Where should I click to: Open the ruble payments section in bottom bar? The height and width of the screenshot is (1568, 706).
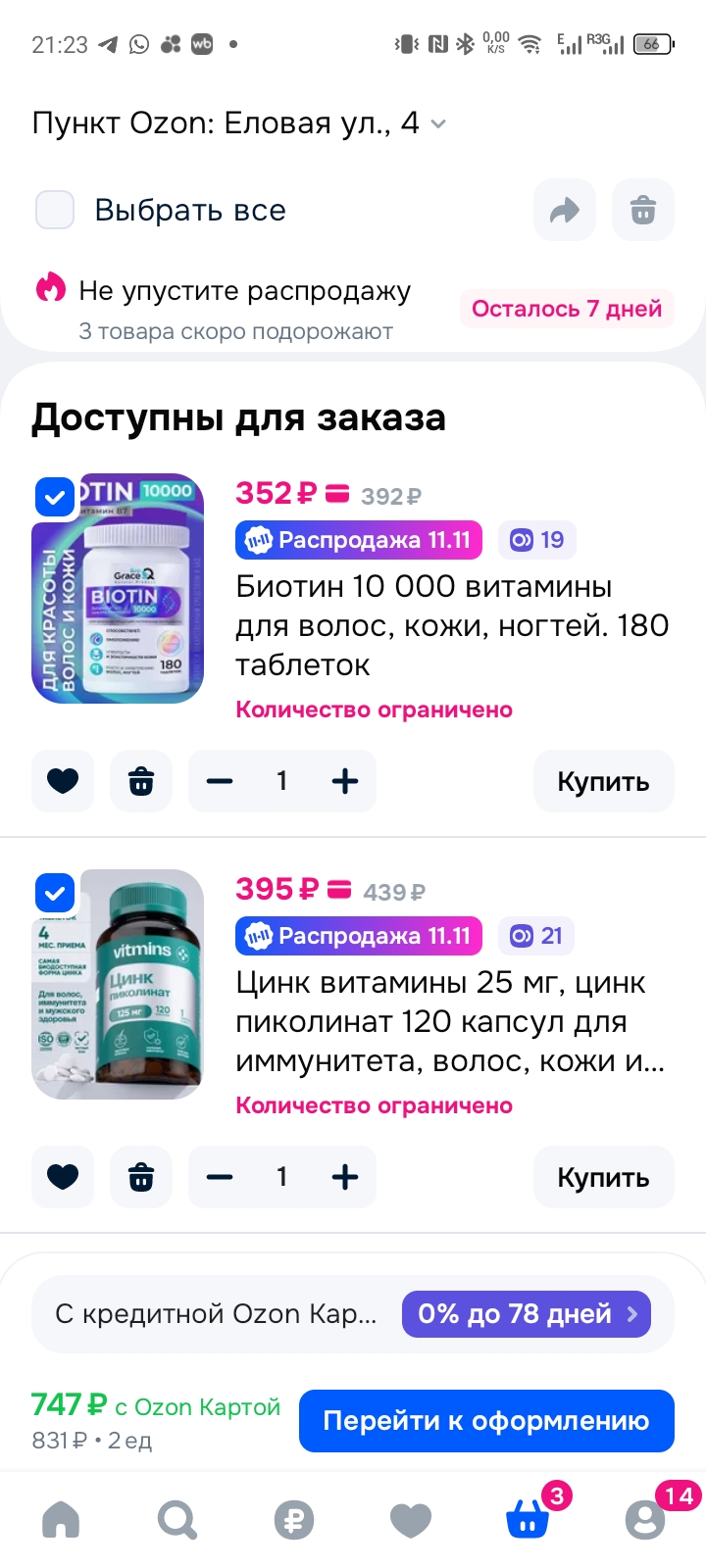(293, 1519)
